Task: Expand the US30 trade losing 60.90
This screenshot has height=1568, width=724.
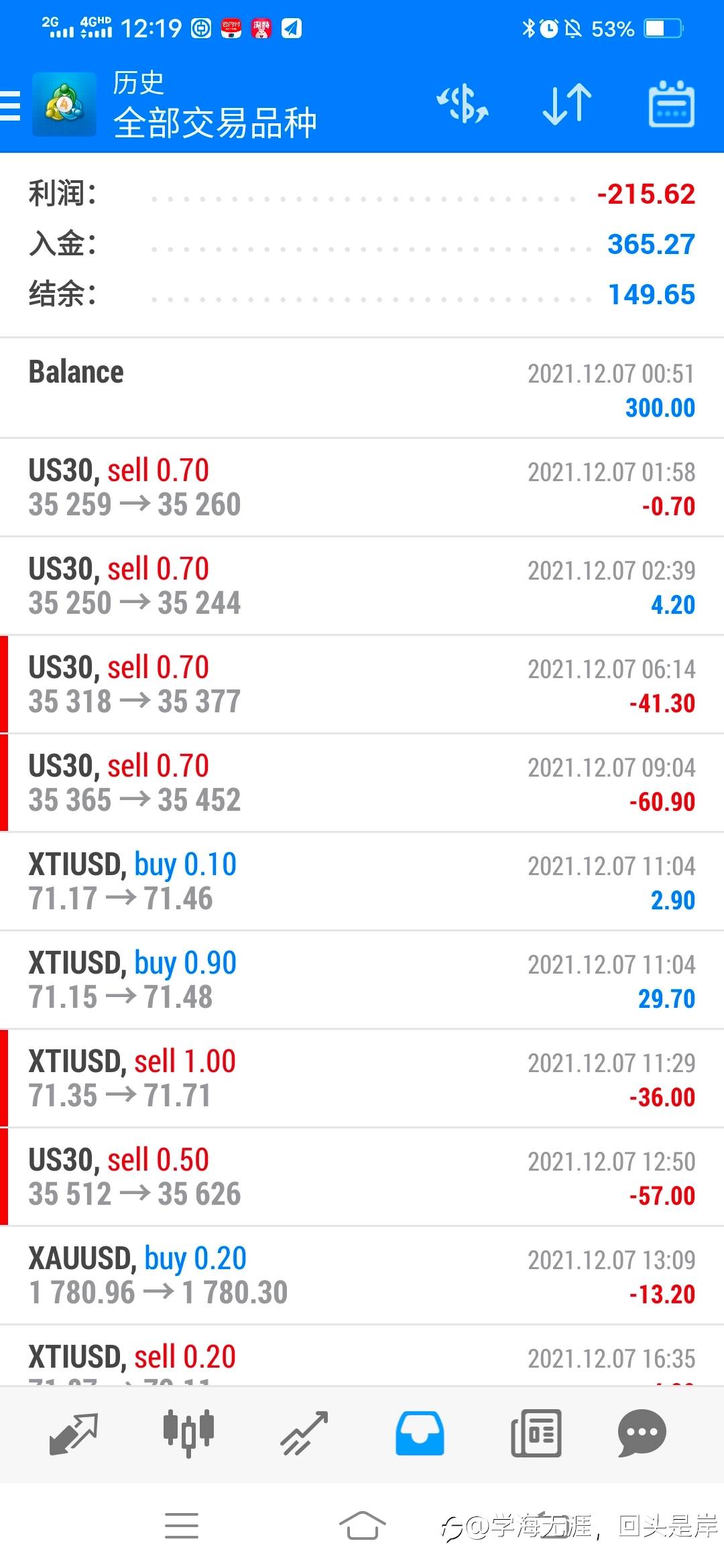Action: [362, 783]
